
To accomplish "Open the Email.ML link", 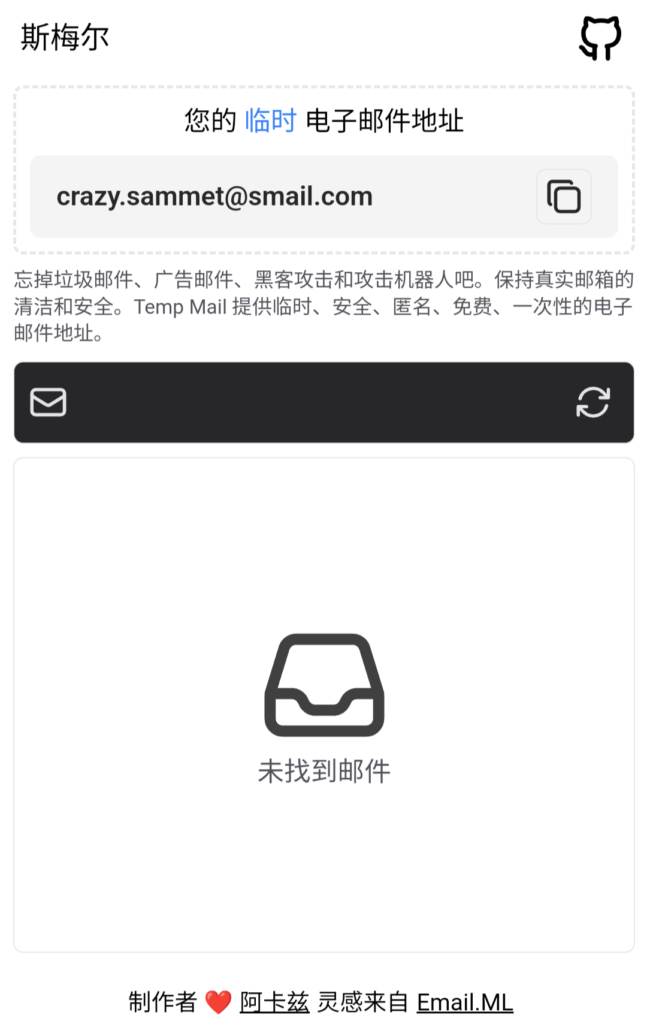I will pyautogui.click(x=465, y=1001).
